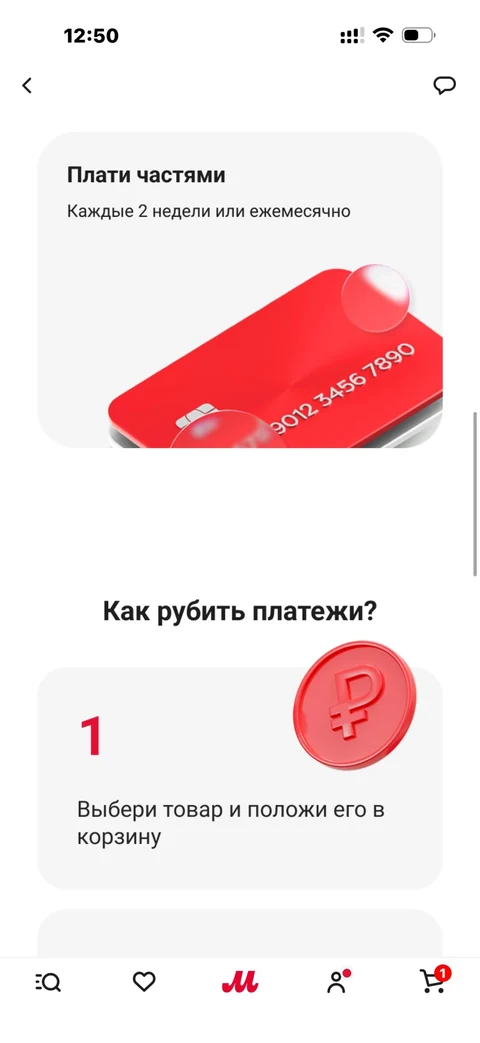The image size is (480, 1043).
Task: Switch to the favorites heart tab
Action: pos(144,982)
